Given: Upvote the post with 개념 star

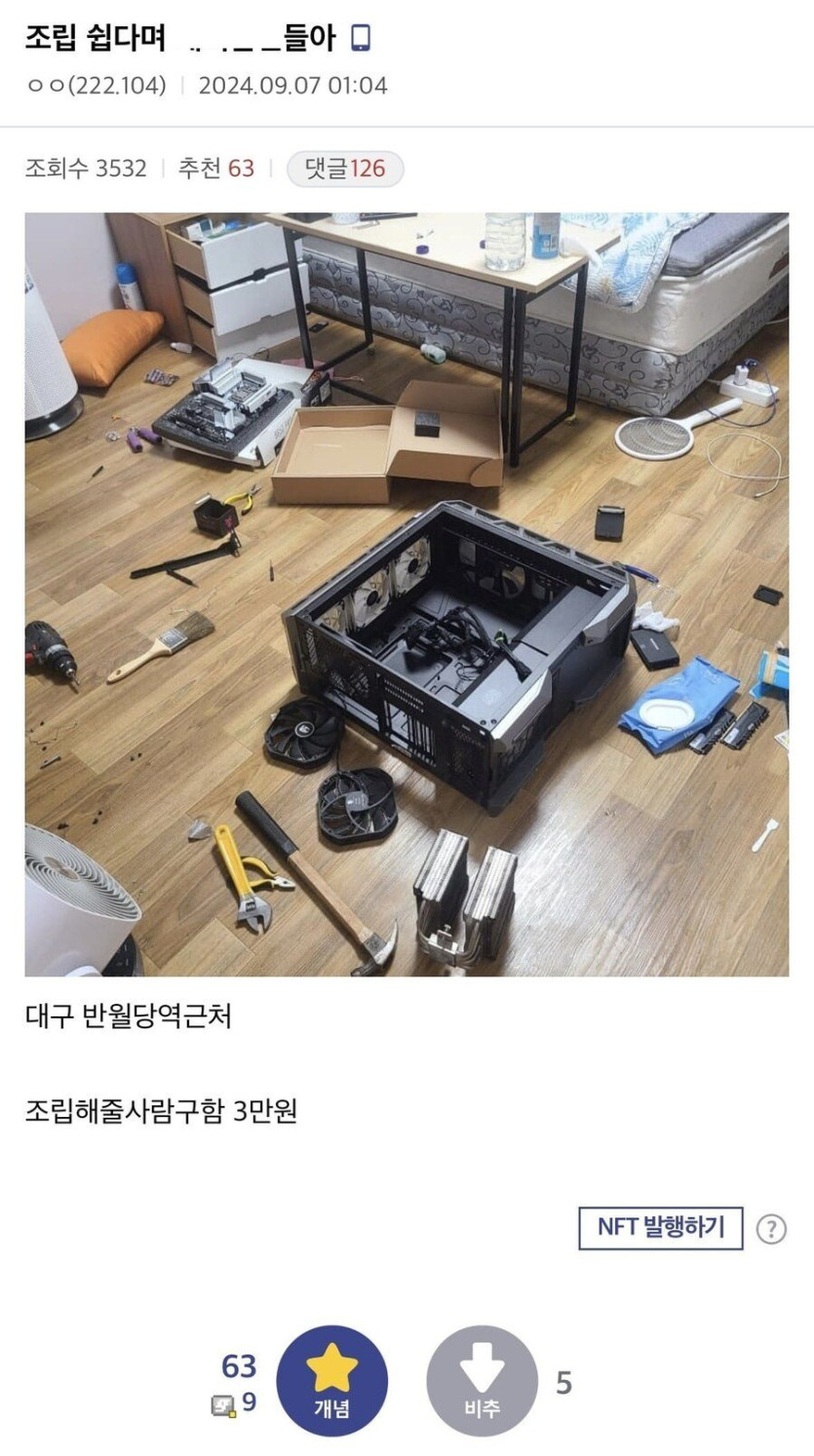Looking at the screenshot, I should pyautogui.click(x=332, y=1380).
